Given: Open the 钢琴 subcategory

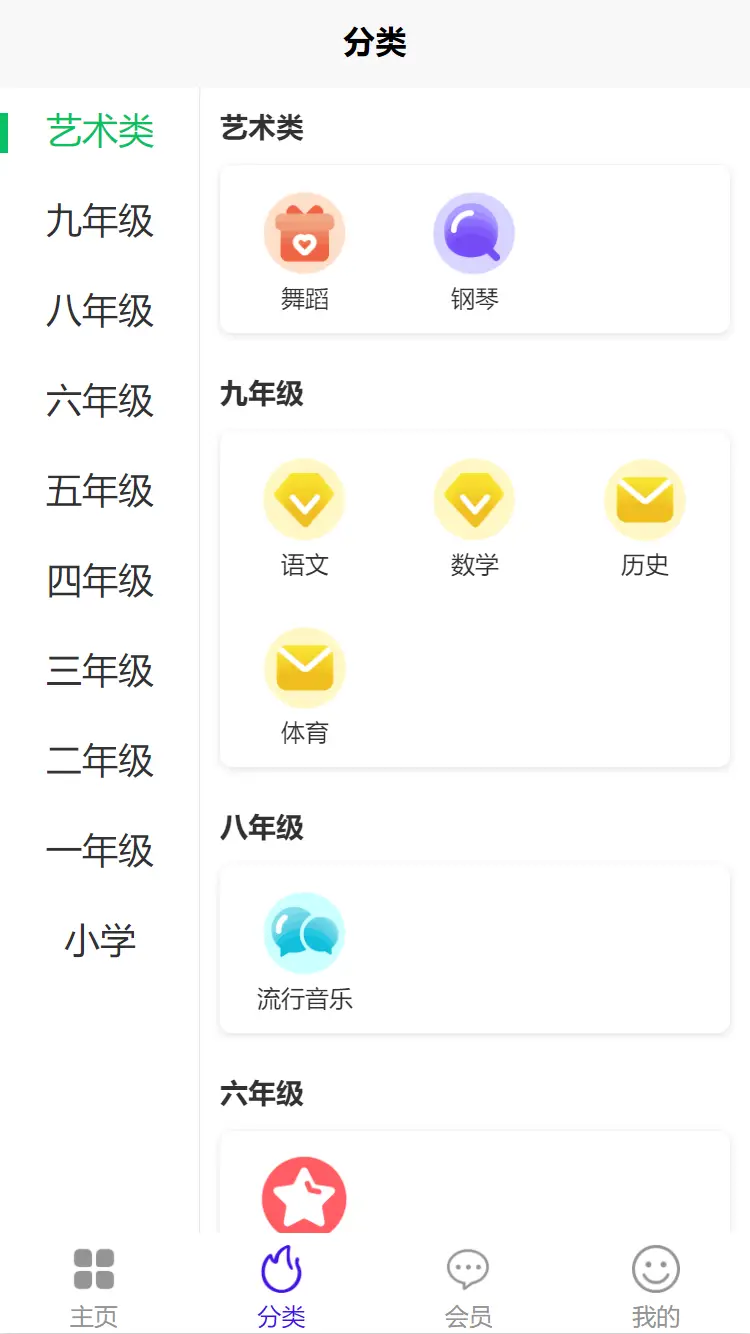Looking at the screenshot, I should [474, 251].
